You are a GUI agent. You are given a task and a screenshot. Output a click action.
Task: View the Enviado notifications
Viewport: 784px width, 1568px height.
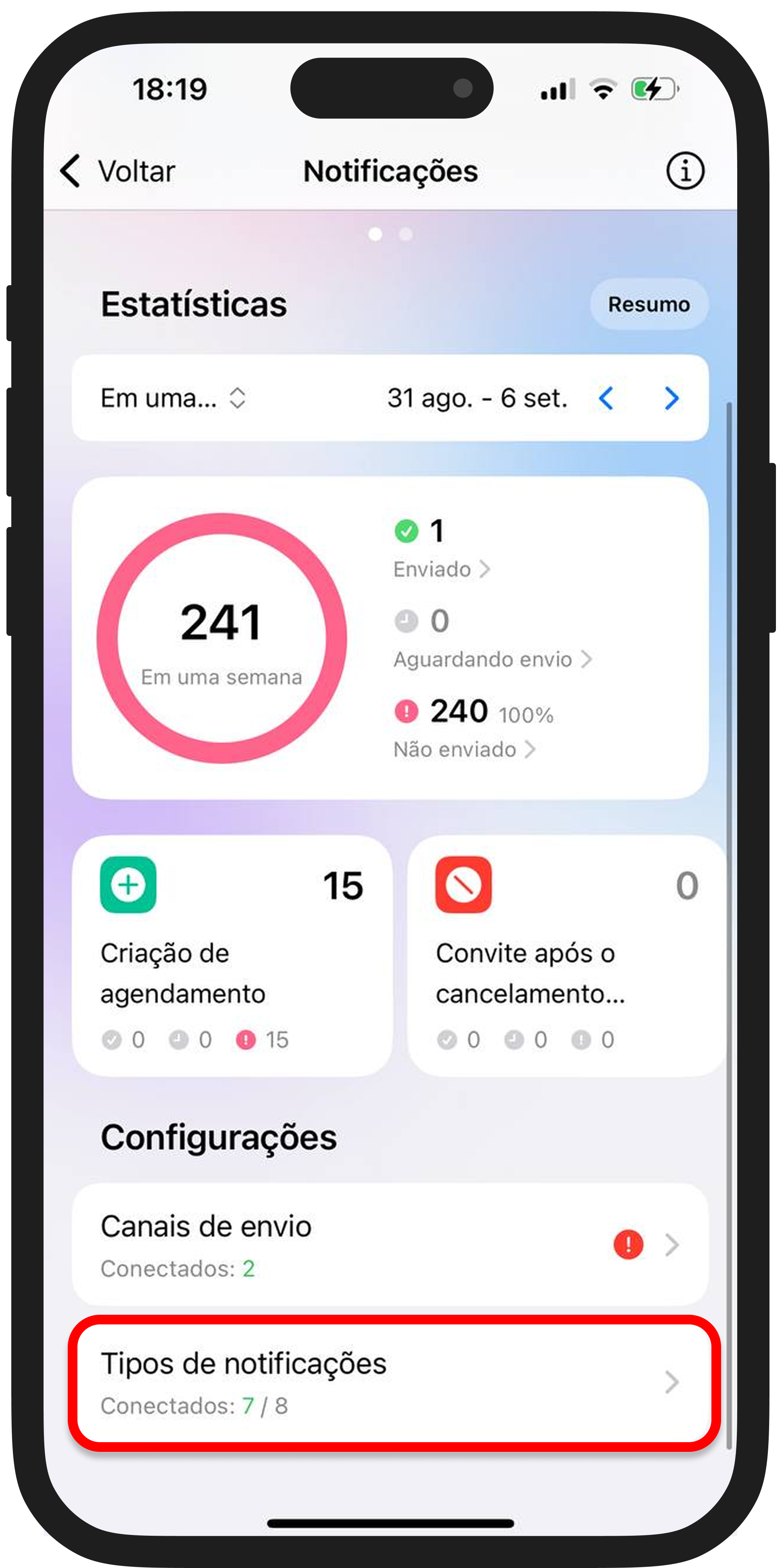pos(441,569)
